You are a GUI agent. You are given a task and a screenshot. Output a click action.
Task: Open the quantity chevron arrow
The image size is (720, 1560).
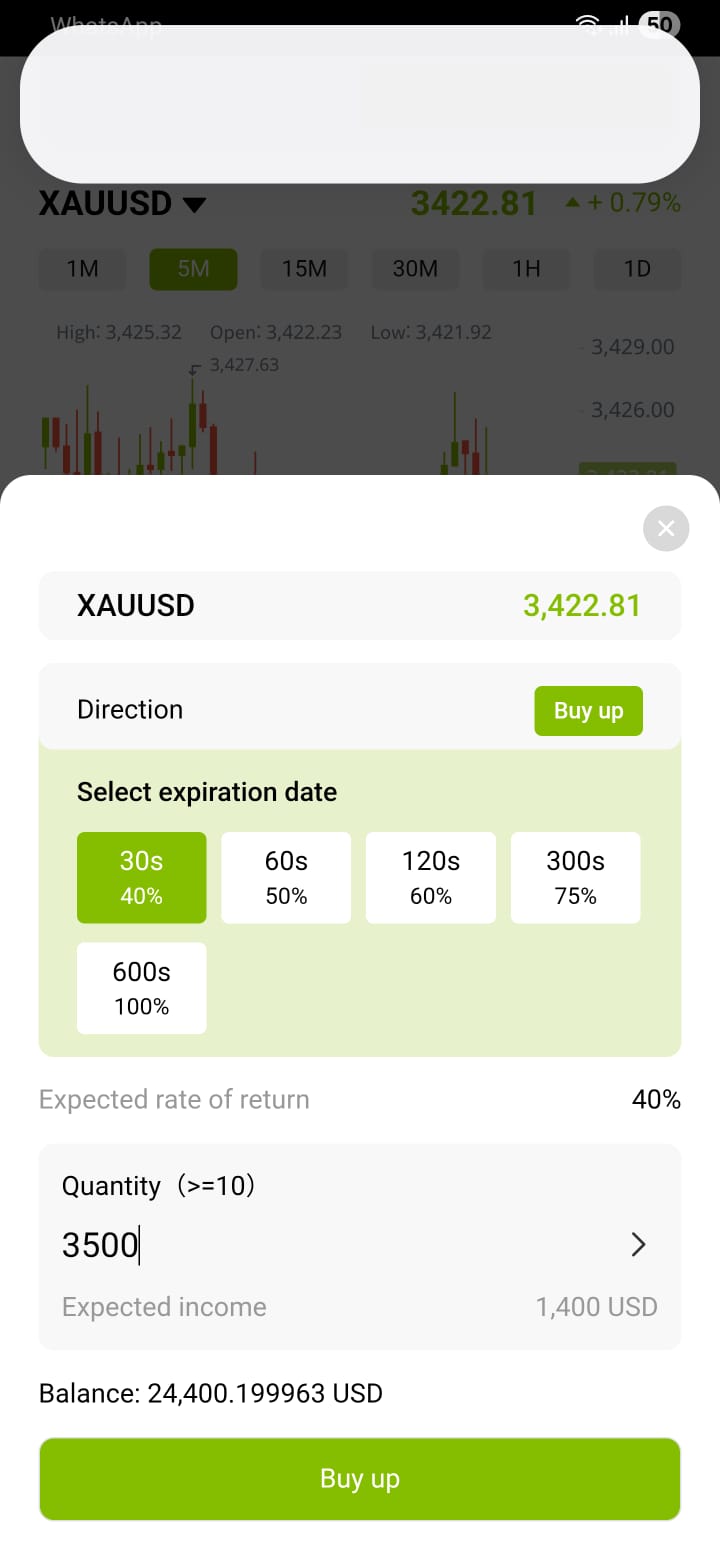pos(638,1245)
